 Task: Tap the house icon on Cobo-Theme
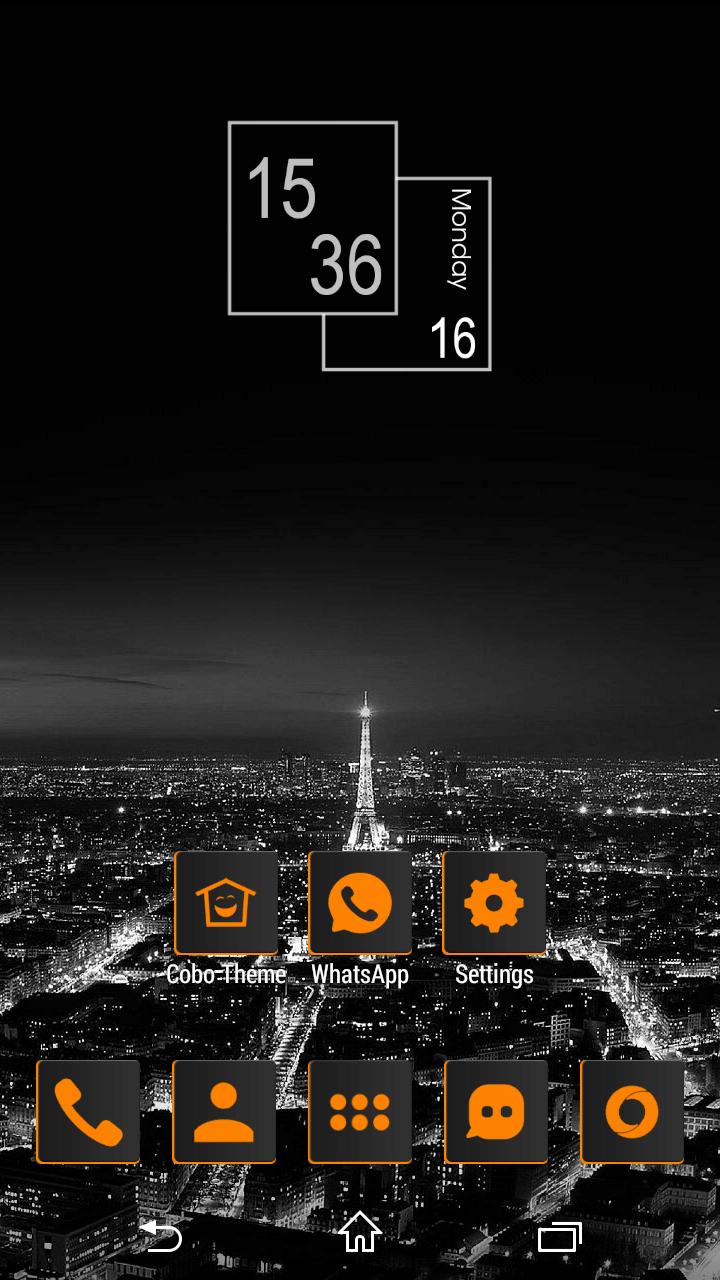coord(225,901)
